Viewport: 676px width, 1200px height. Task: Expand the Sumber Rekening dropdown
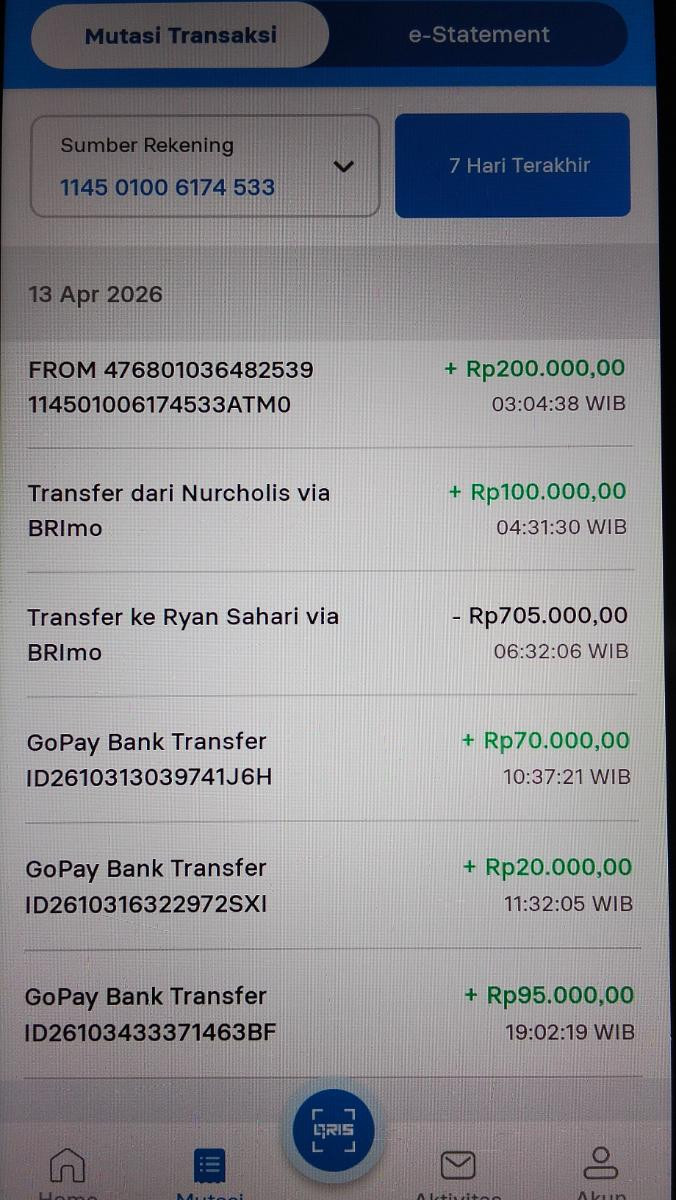point(206,166)
